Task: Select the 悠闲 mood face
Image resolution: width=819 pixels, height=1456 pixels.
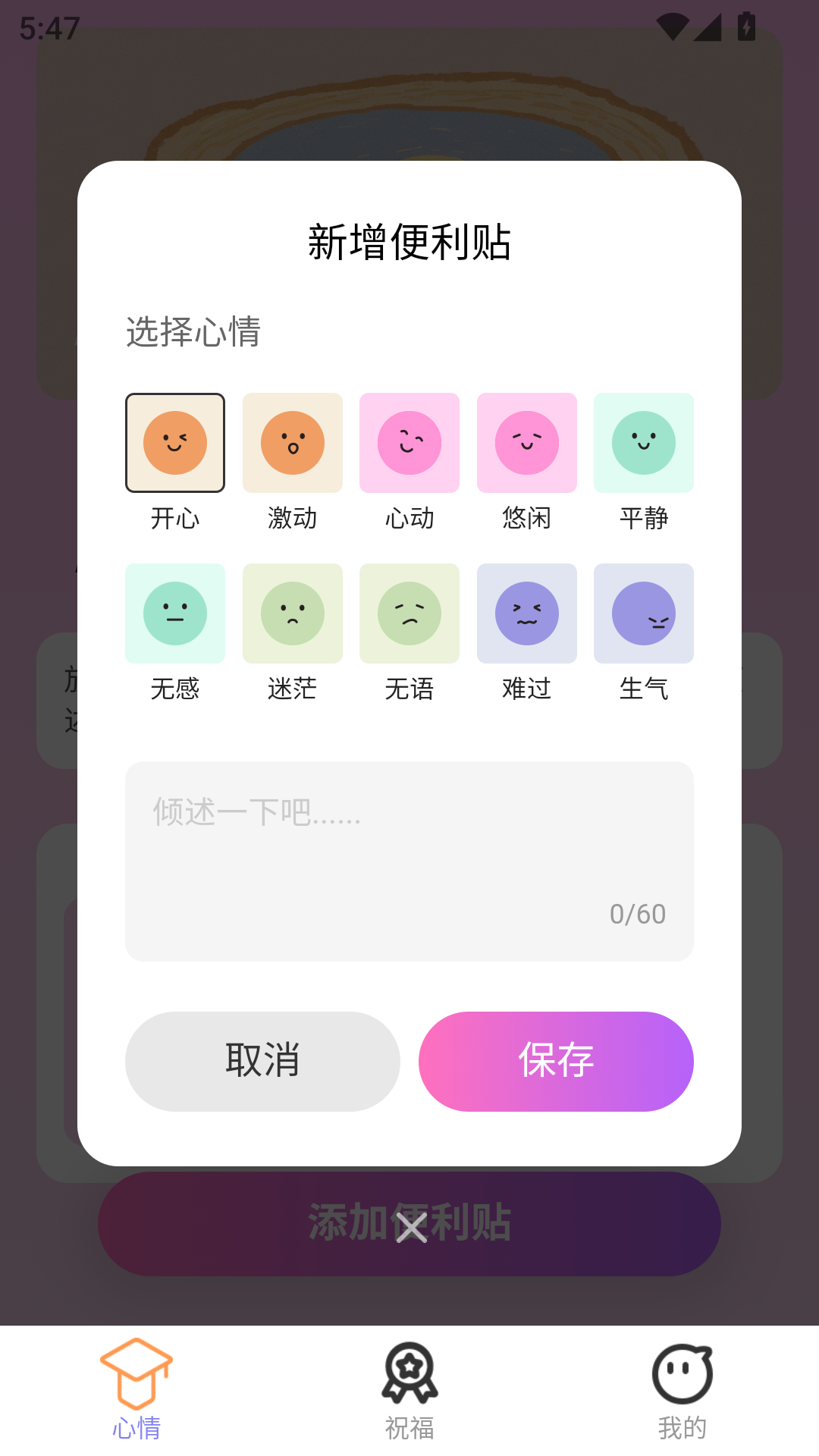Action: point(526,442)
